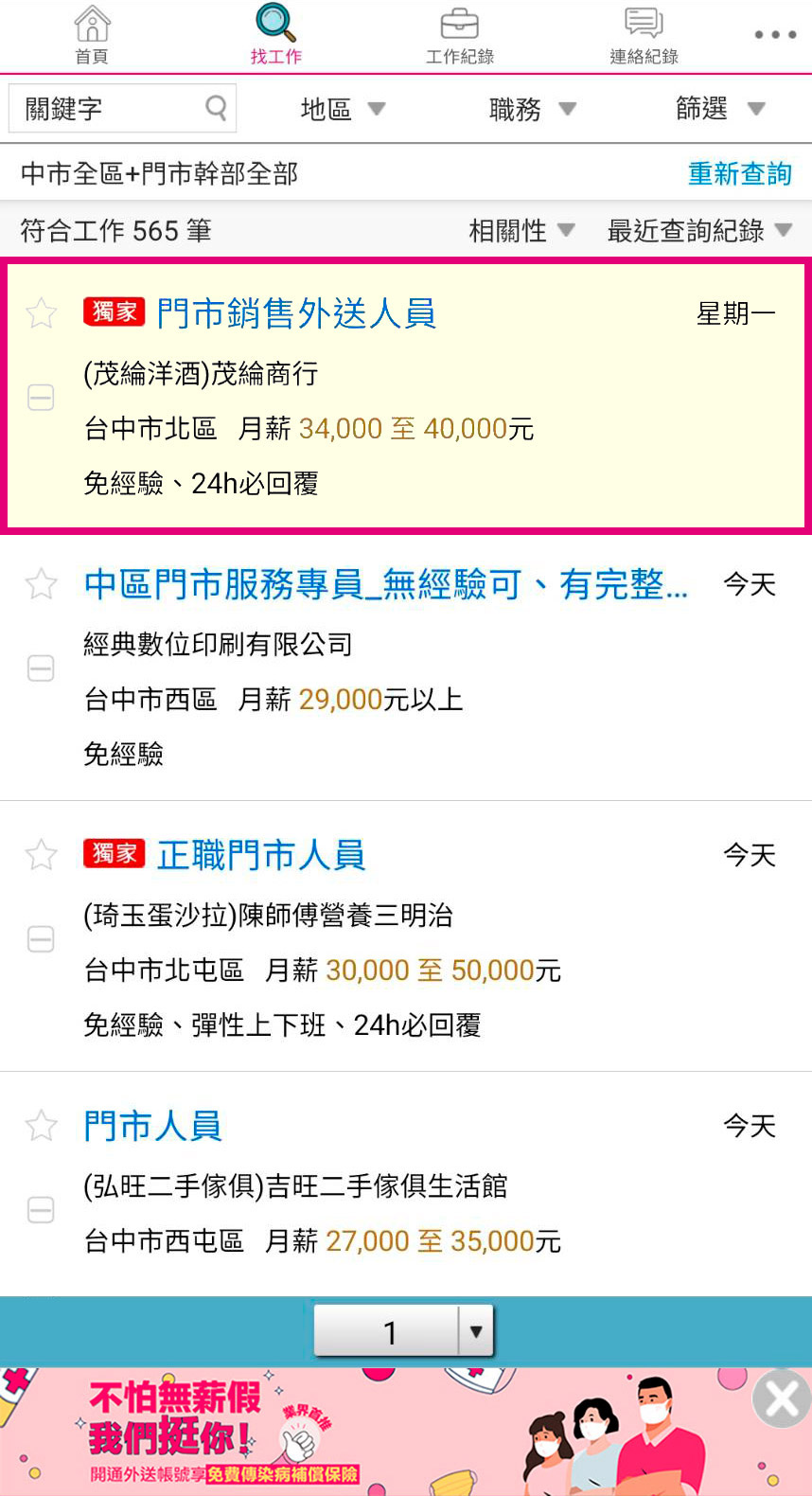Open the 門市人員 job at 吉旺二手傢俱生活館

152,1126
